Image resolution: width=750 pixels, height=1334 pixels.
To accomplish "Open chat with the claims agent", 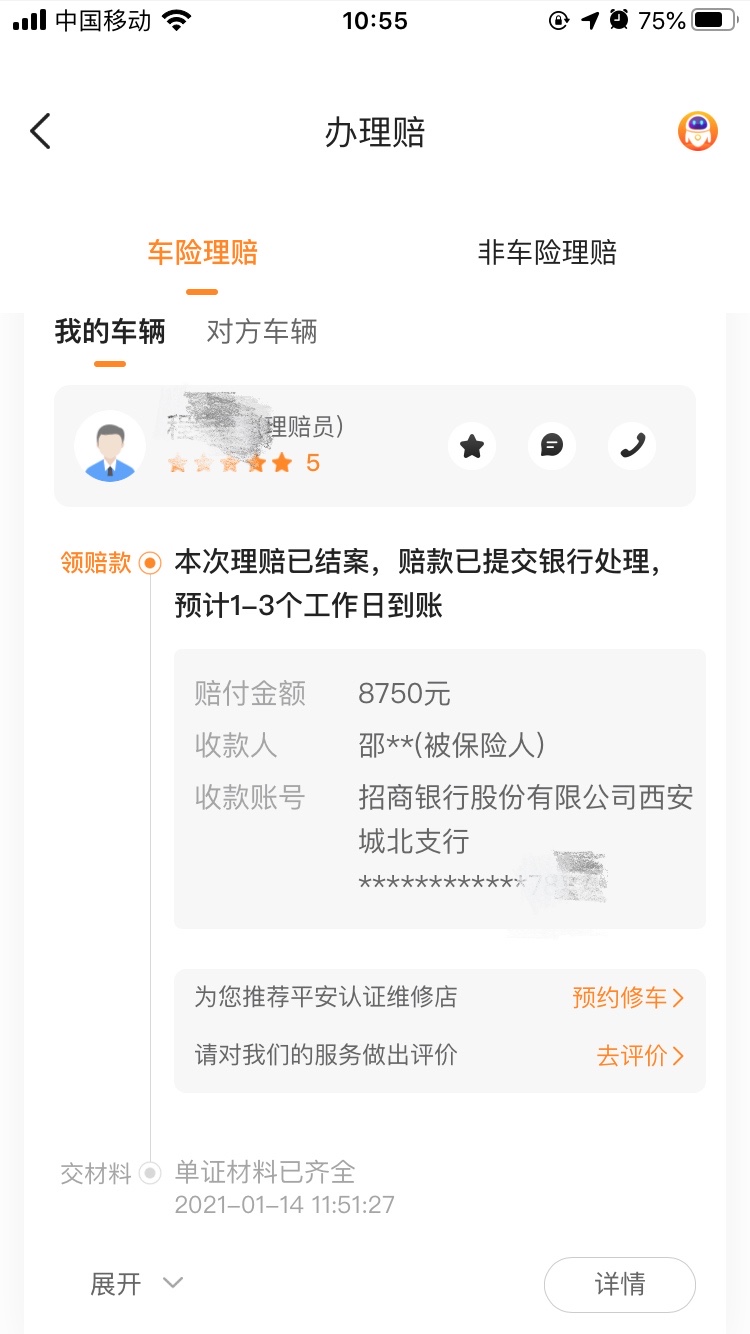I will pyautogui.click(x=552, y=446).
